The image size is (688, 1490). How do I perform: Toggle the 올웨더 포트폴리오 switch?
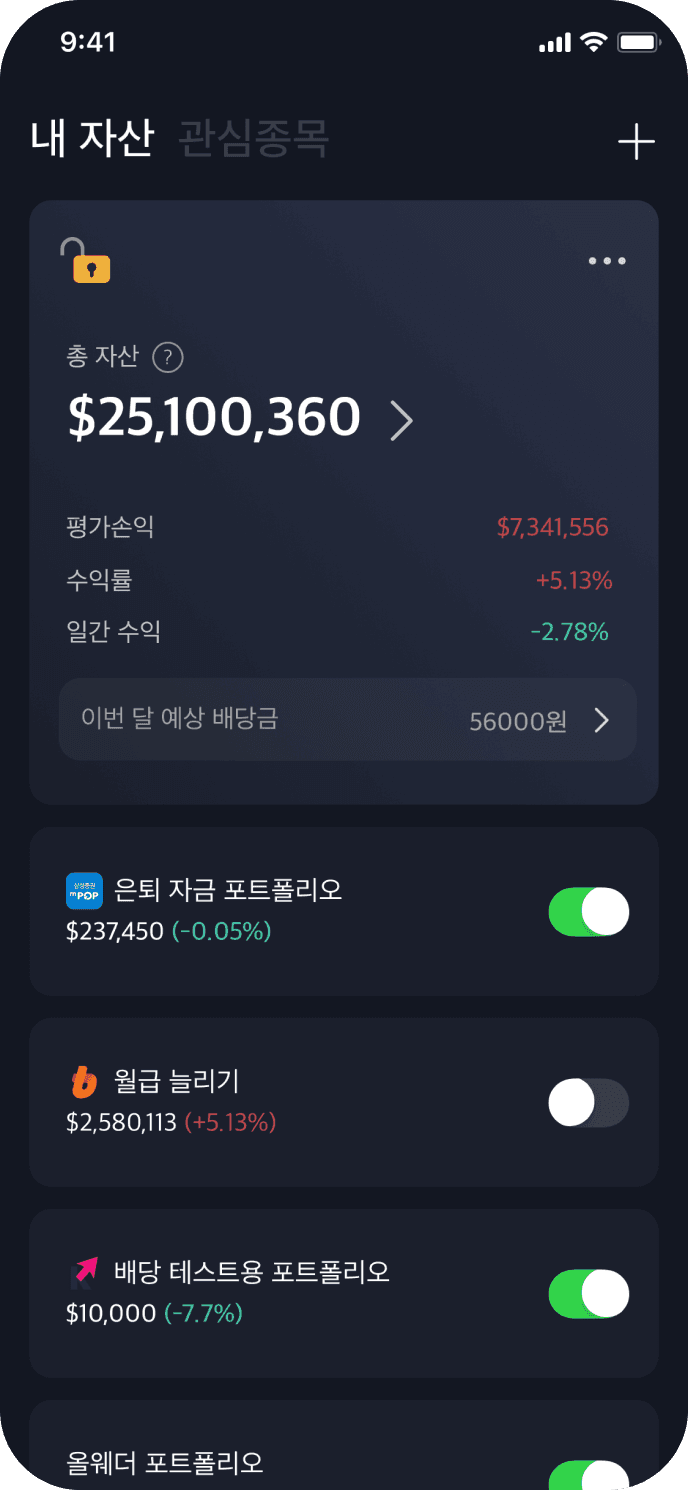(x=589, y=1475)
